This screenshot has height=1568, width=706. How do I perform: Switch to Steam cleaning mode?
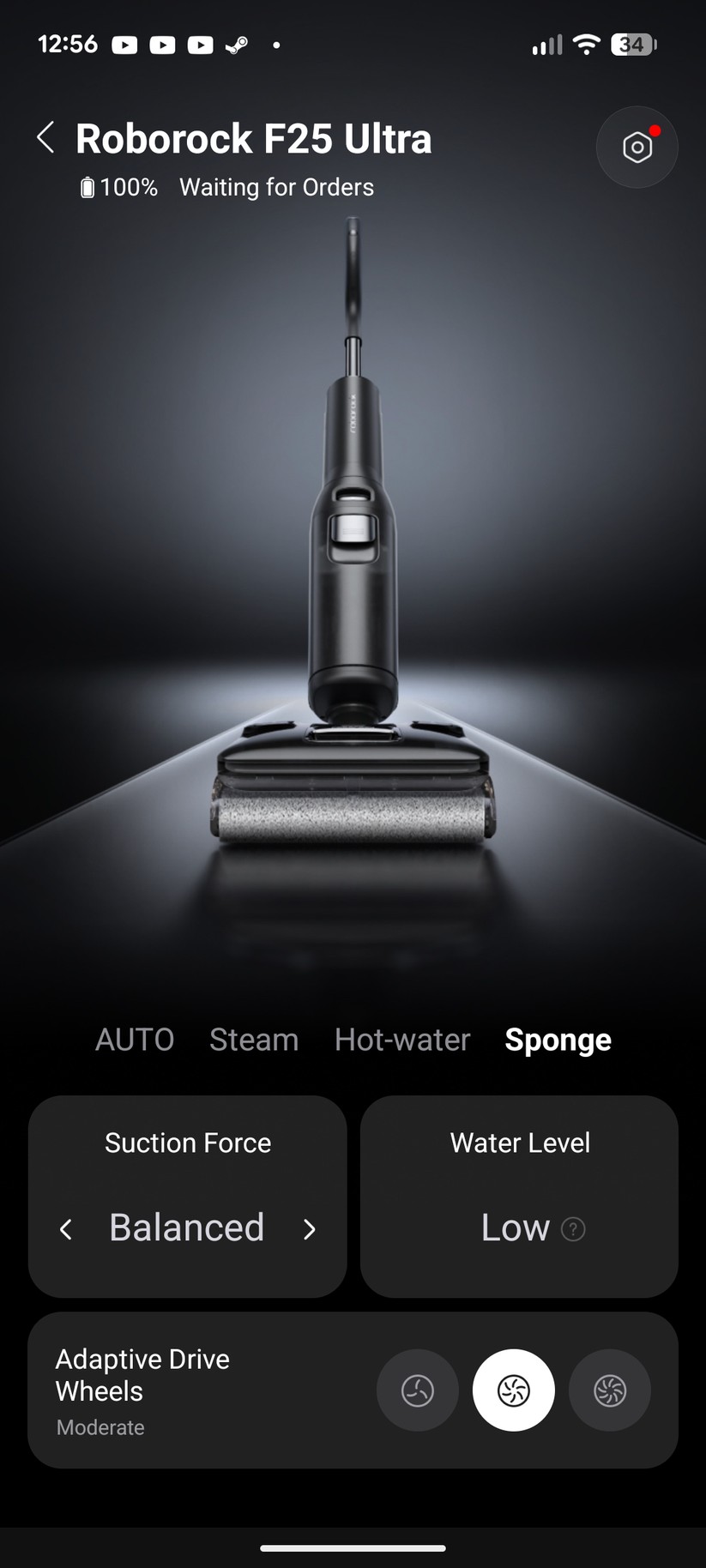(253, 1039)
